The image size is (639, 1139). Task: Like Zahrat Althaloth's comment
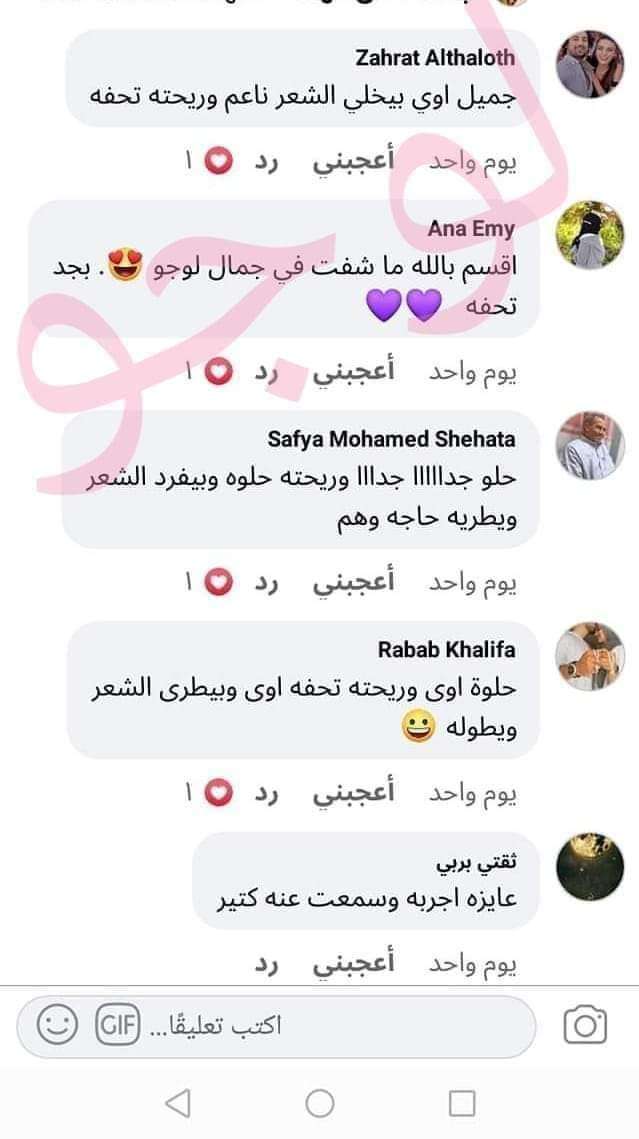(x=354, y=162)
